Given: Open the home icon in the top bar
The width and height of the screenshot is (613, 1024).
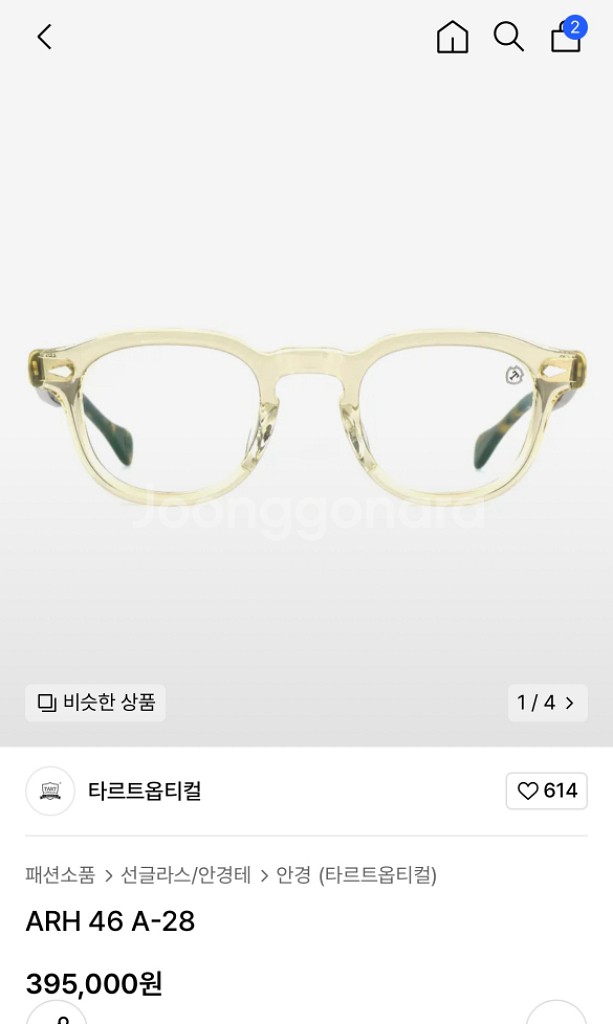Looking at the screenshot, I should pyautogui.click(x=452, y=37).
